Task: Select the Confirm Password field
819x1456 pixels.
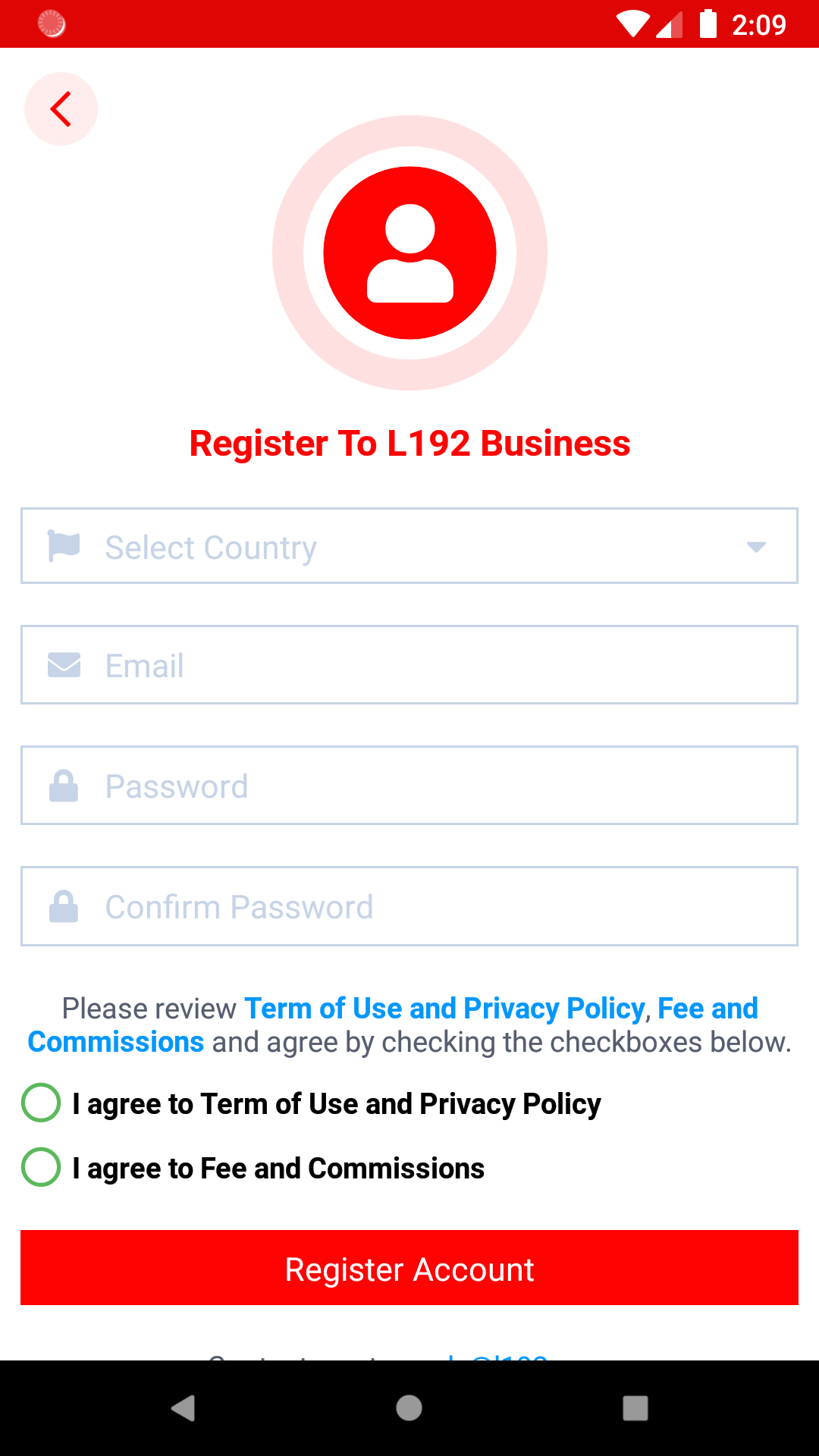Action: (409, 906)
